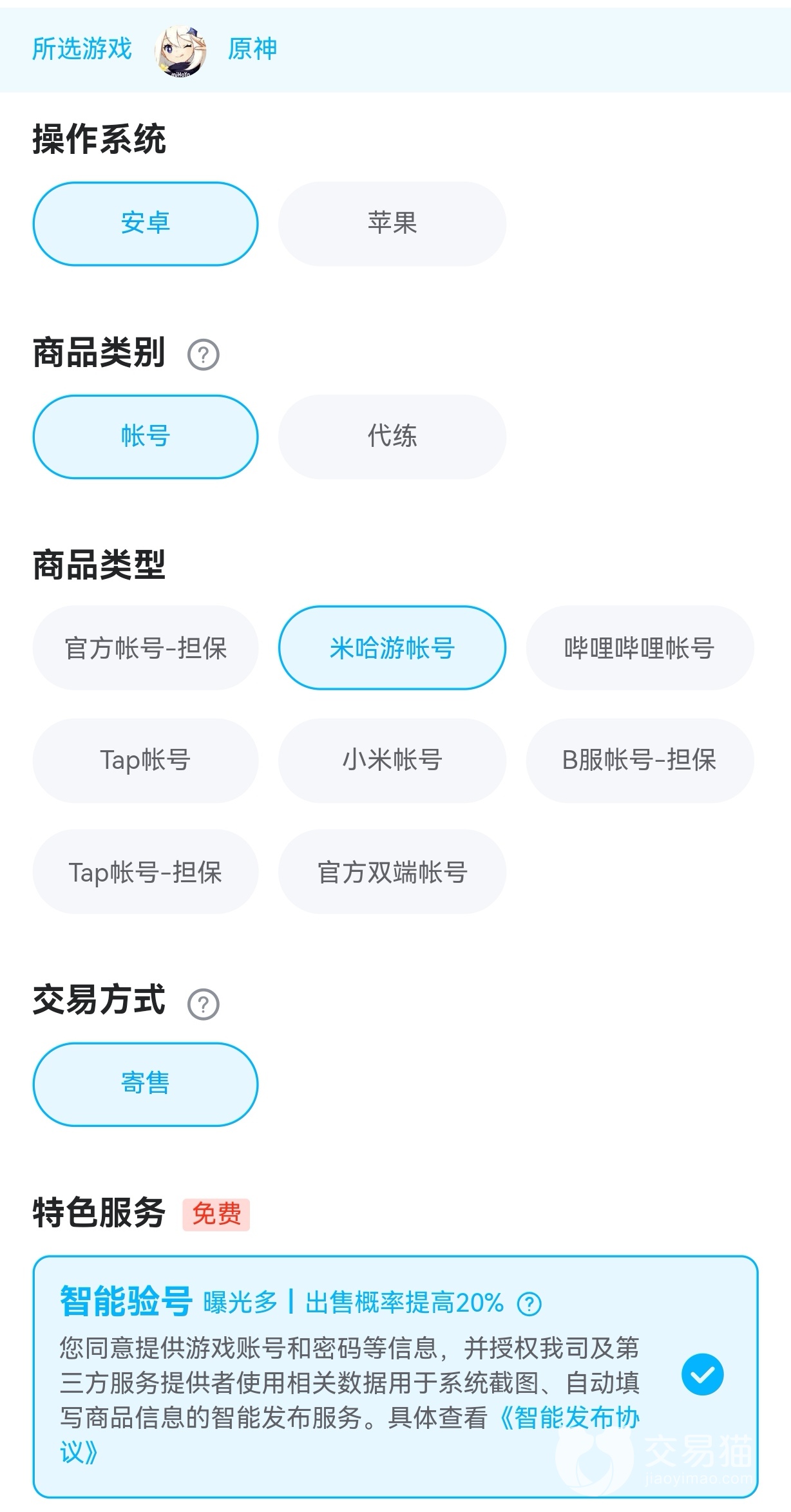This screenshot has height=1512, width=791.
Task: Choose the Tap帐号-担保 product type
Action: pyautogui.click(x=146, y=873)
